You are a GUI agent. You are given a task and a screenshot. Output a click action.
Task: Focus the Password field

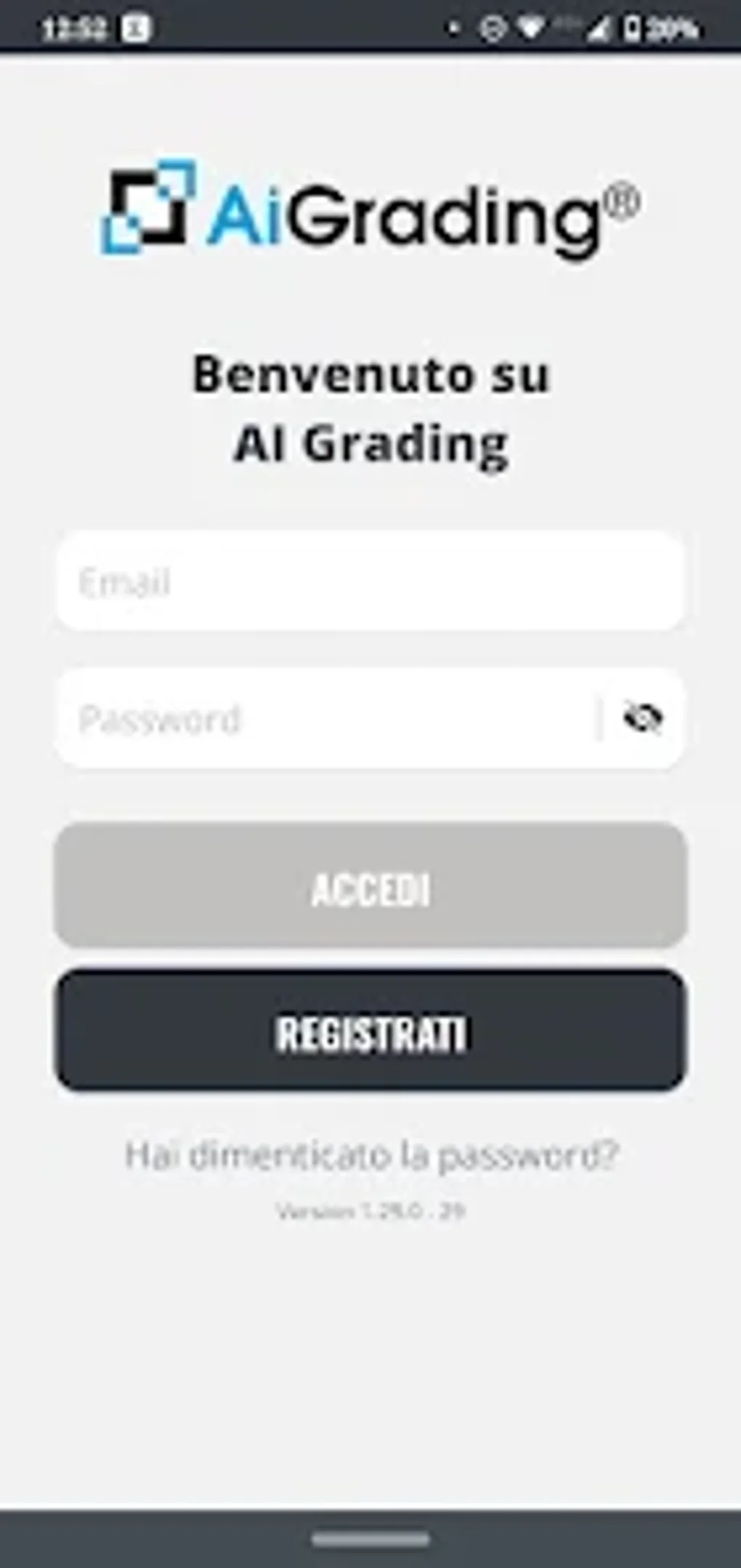327,718
